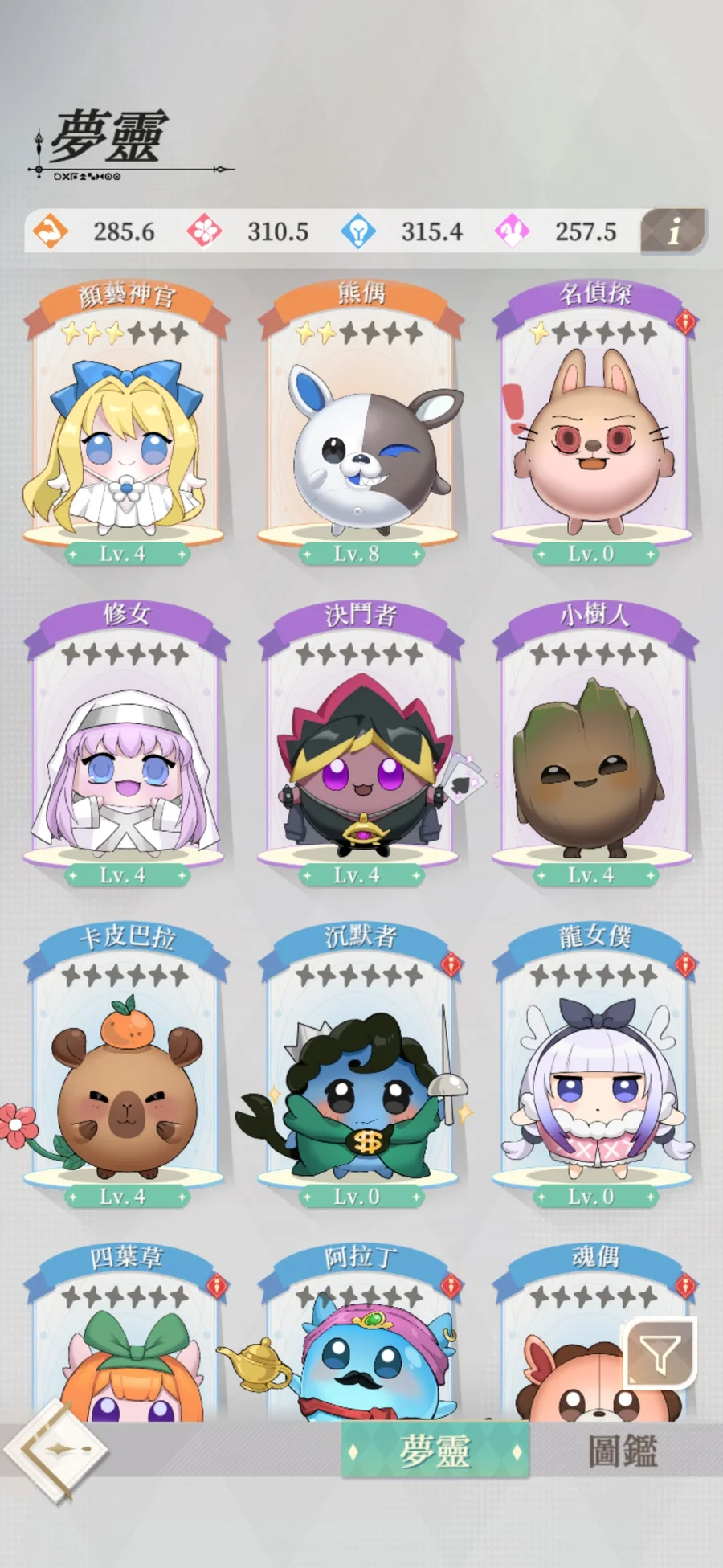723x1568 pixels.
Task: Select the 夢靈 tab
Action: (x=435, y=1451)
